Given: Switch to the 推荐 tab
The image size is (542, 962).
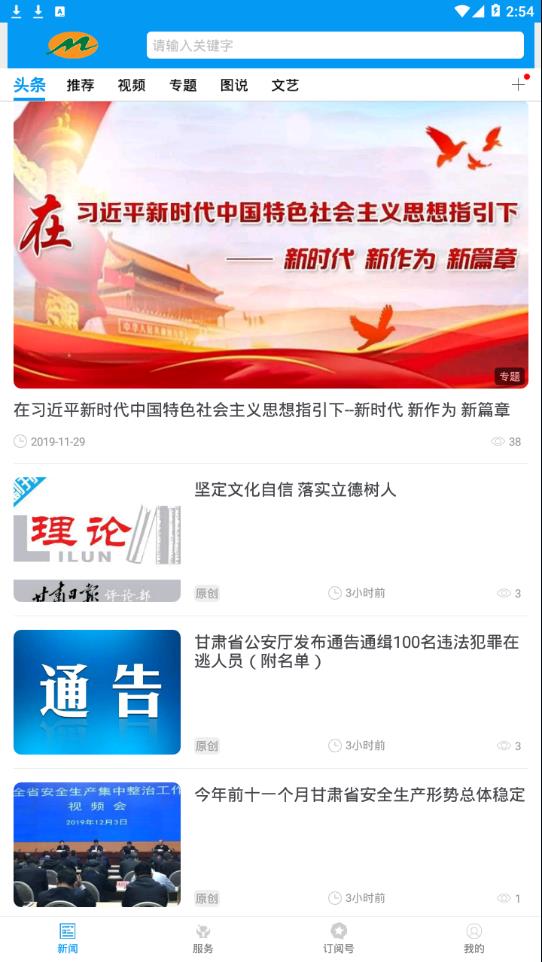Looking at the screenshot, I should tap(80, 85).
